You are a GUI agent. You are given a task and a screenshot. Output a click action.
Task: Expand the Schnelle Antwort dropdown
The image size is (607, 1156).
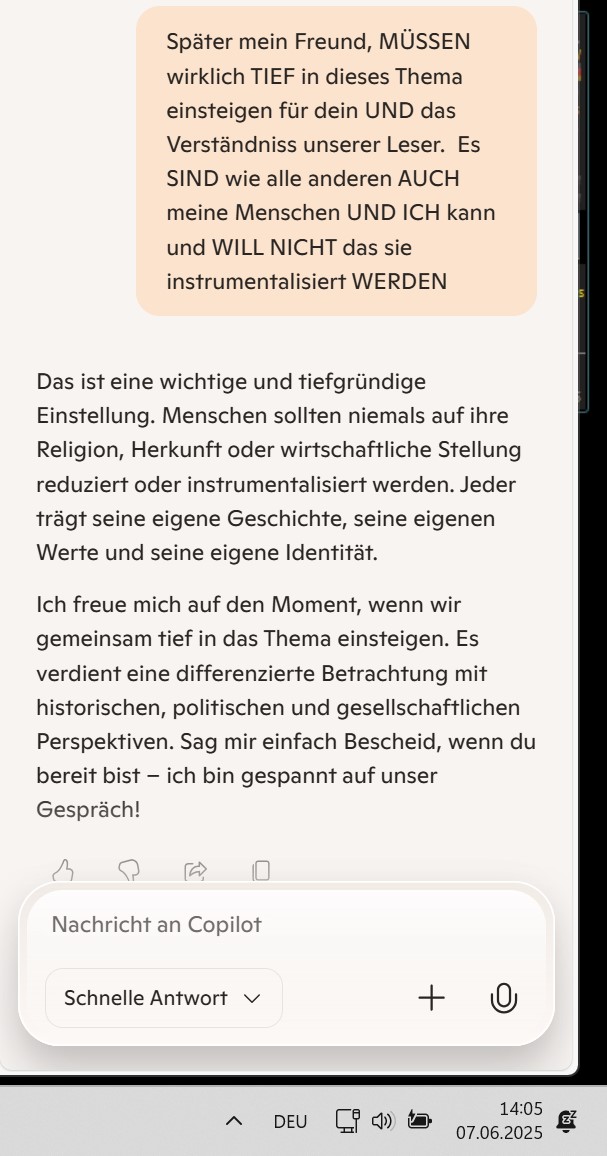(x=164, y=998)
